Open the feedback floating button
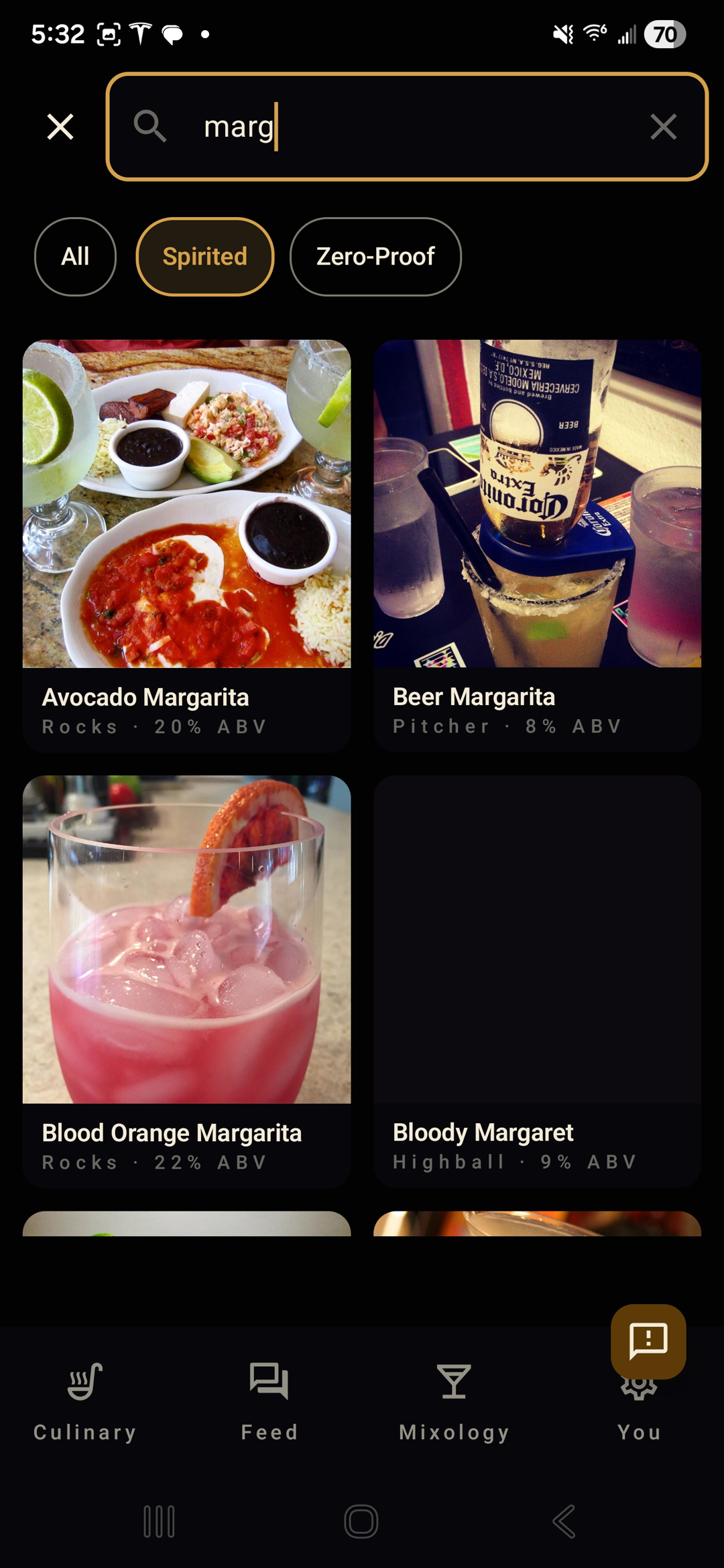This screenshot has height=1568, width=724. tap(648, 1340)
